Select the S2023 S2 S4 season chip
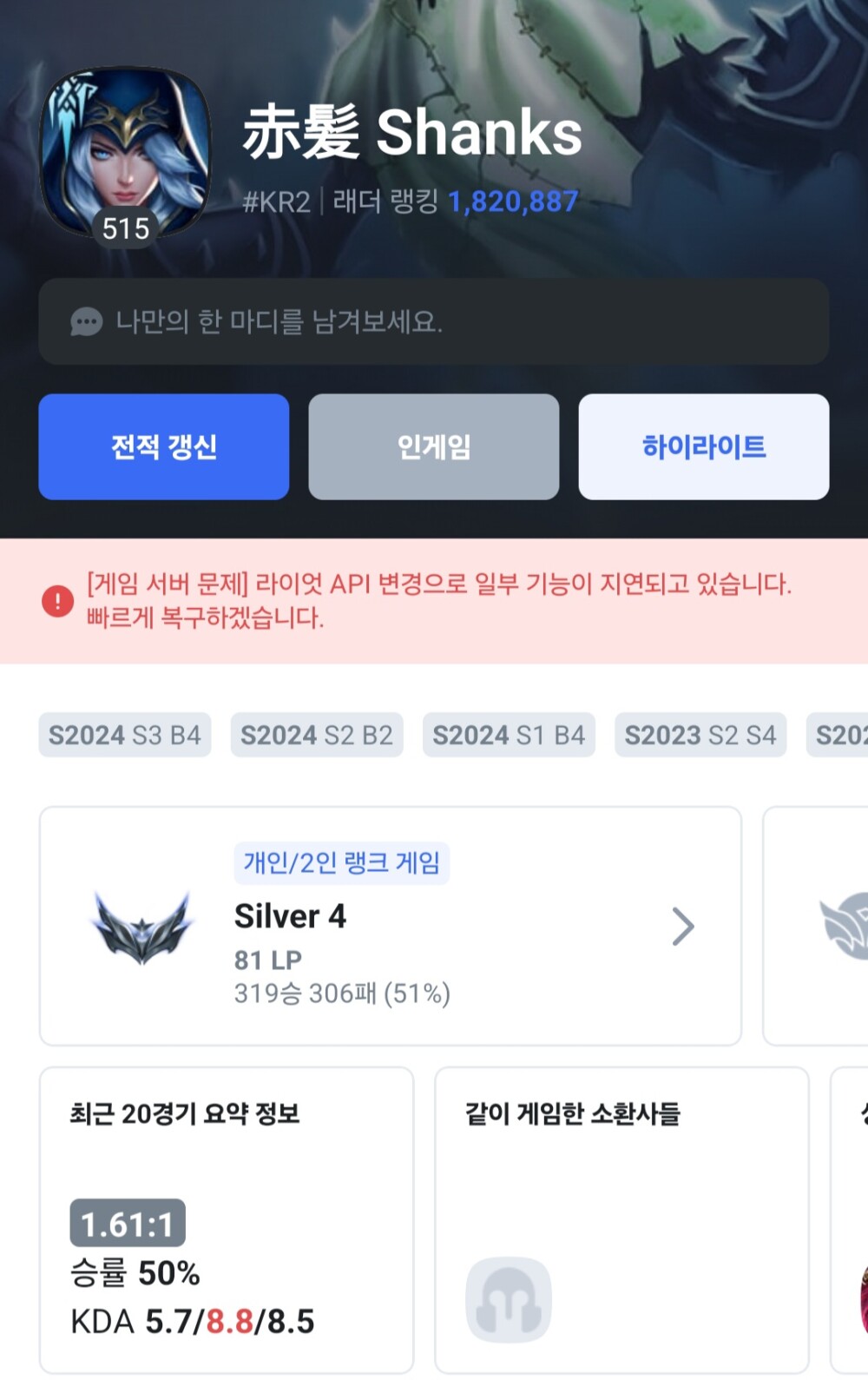This screenshot has width=868, height=1380. pos(700,735)
